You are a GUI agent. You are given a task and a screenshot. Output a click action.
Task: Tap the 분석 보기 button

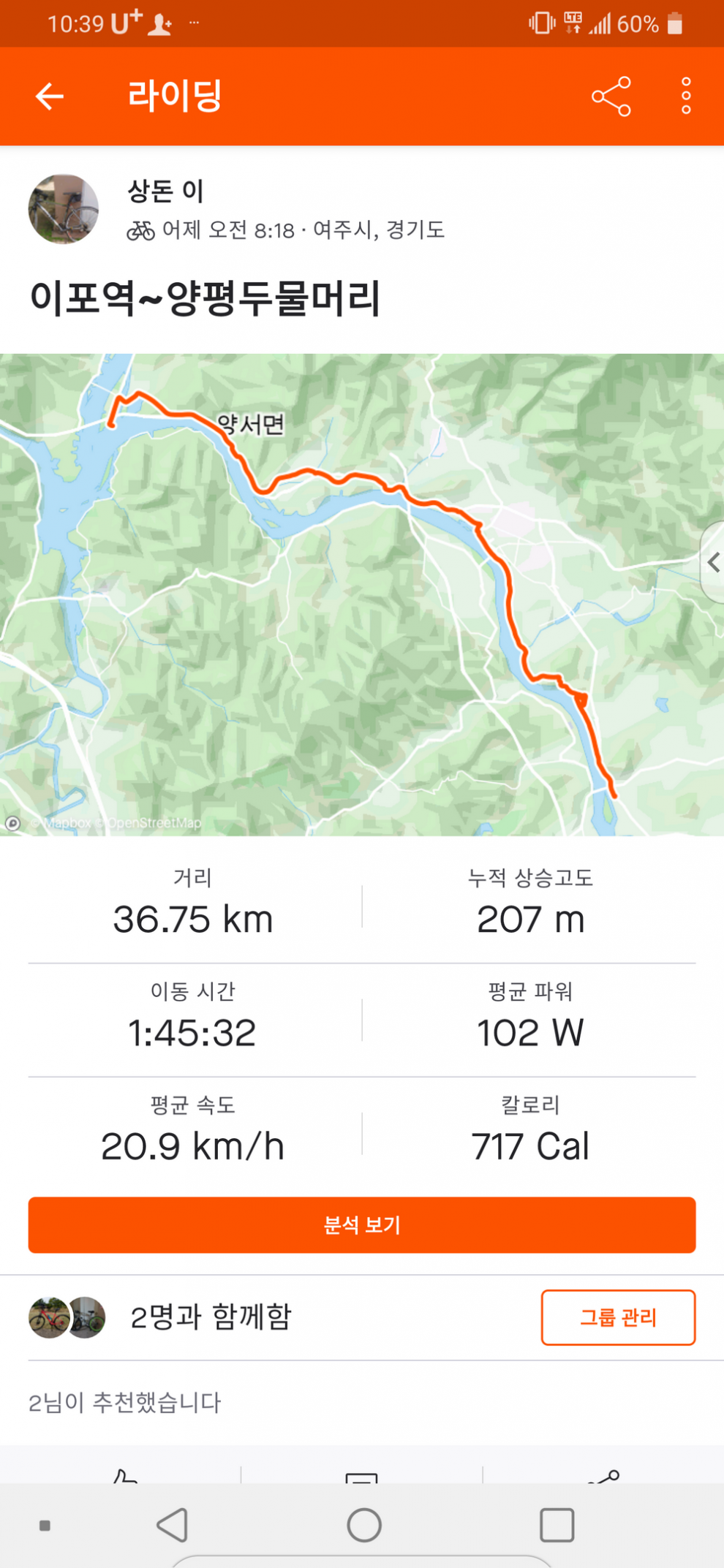coord(362,1224)
